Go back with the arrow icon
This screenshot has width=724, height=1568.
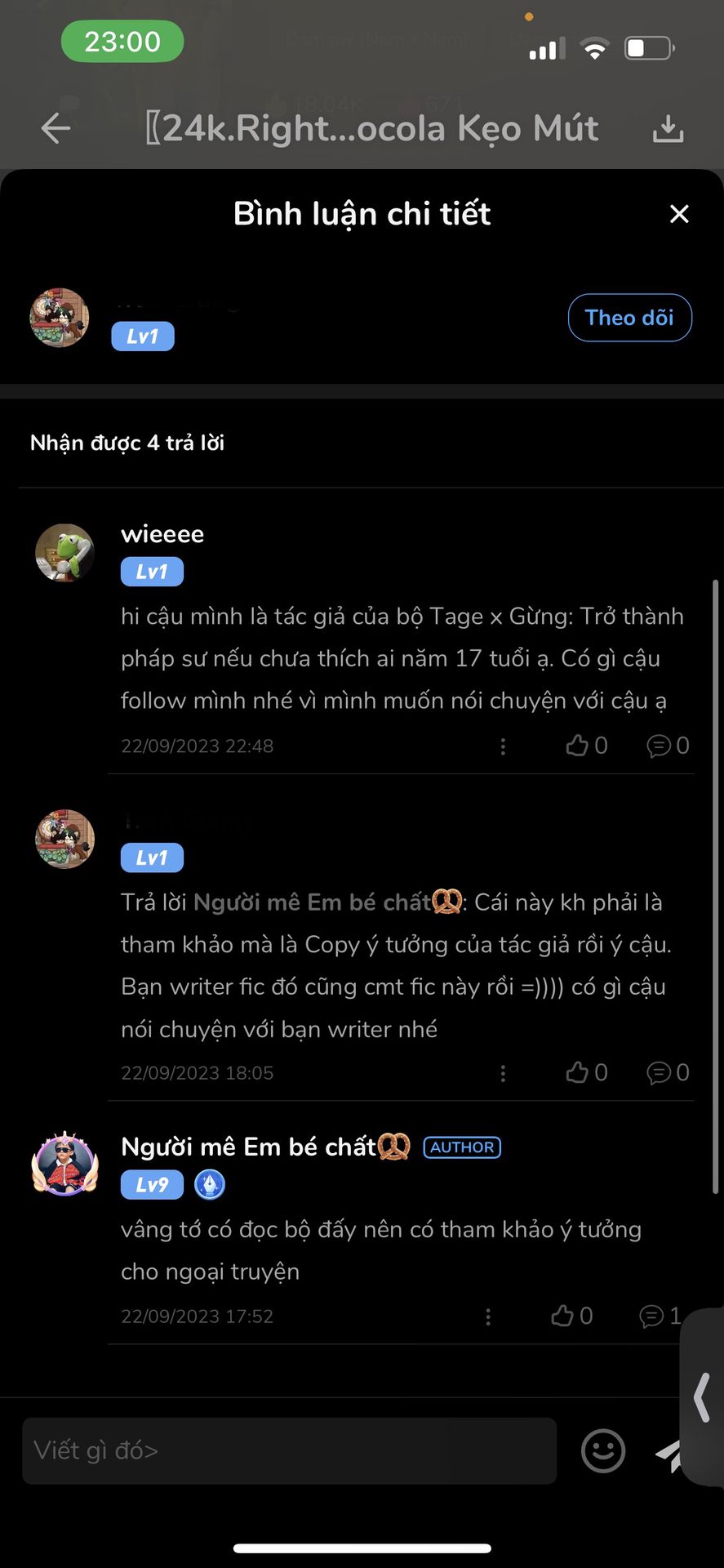coord(56,128)
